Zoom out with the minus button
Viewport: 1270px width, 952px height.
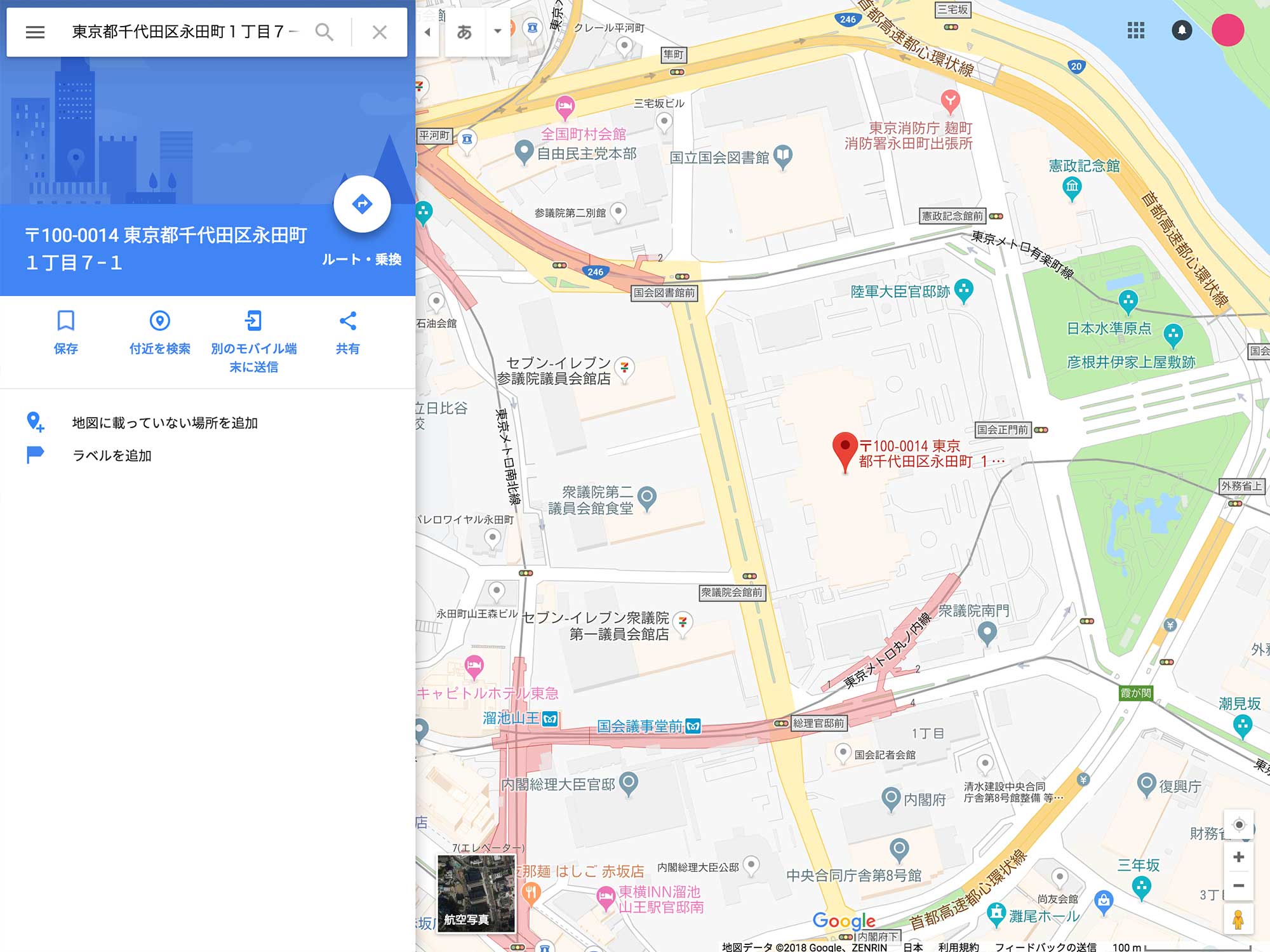1238,885
